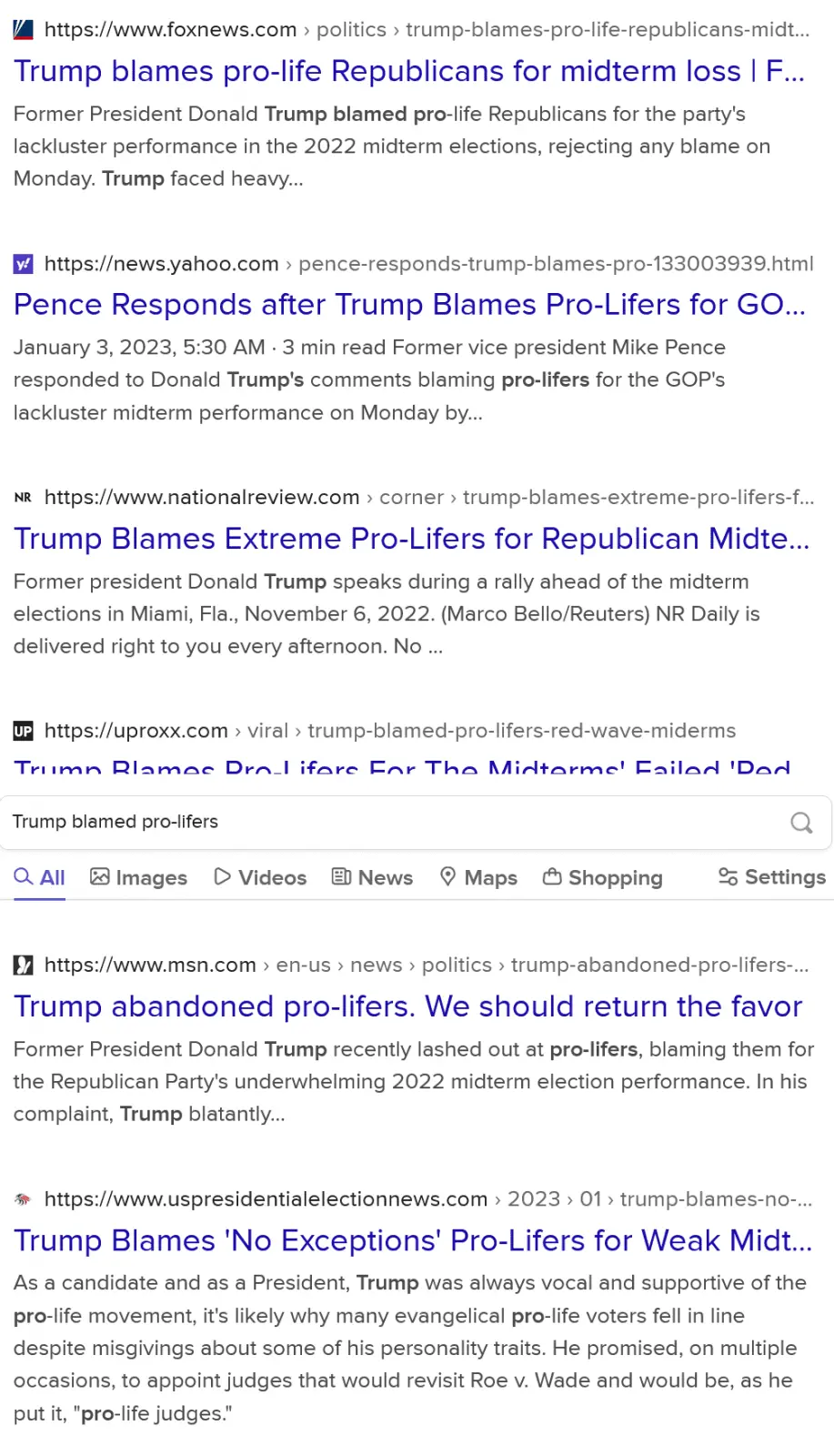Open Fox News result on Trump blaming Republicans
The height and width of the screenshot is (1456, 834).
coord(408,71)
